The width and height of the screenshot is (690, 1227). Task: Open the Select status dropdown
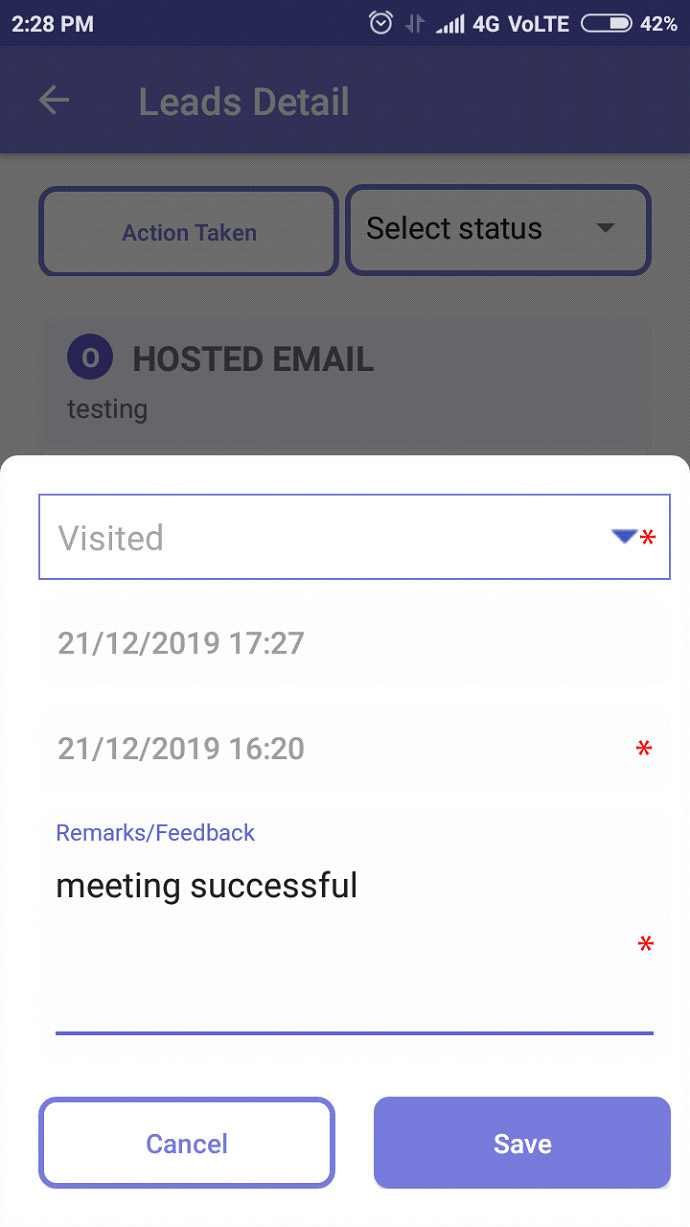coord(498,230)
